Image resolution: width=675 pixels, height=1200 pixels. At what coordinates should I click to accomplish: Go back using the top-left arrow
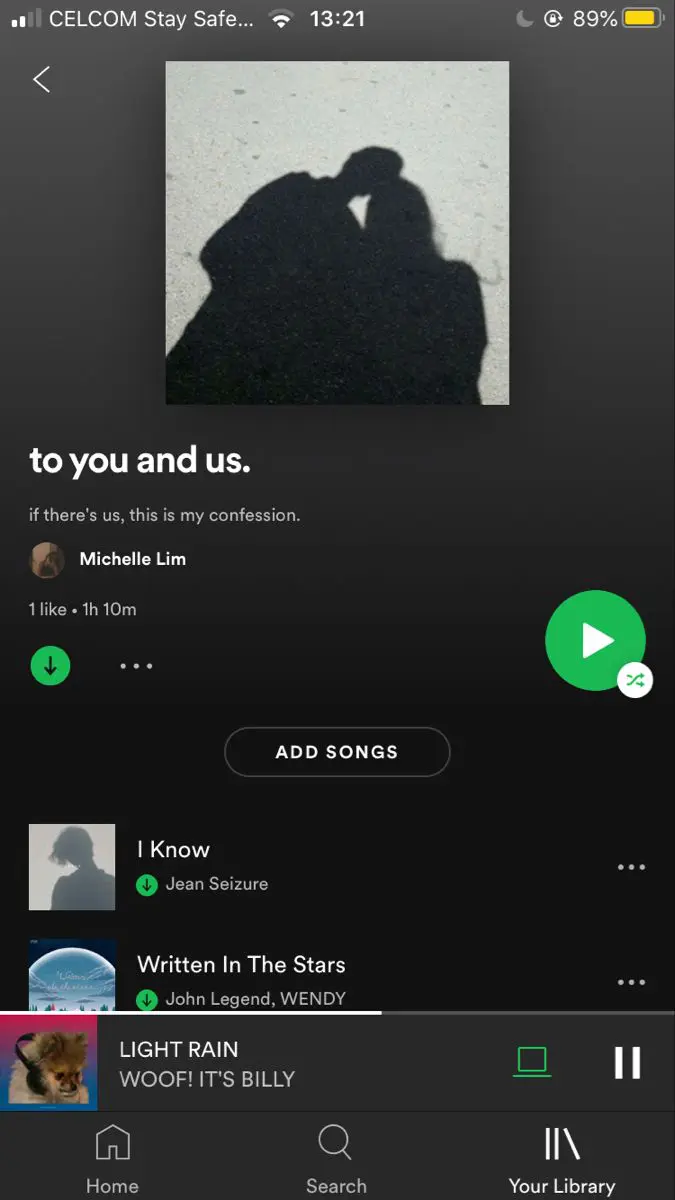(x=41, y=80)
